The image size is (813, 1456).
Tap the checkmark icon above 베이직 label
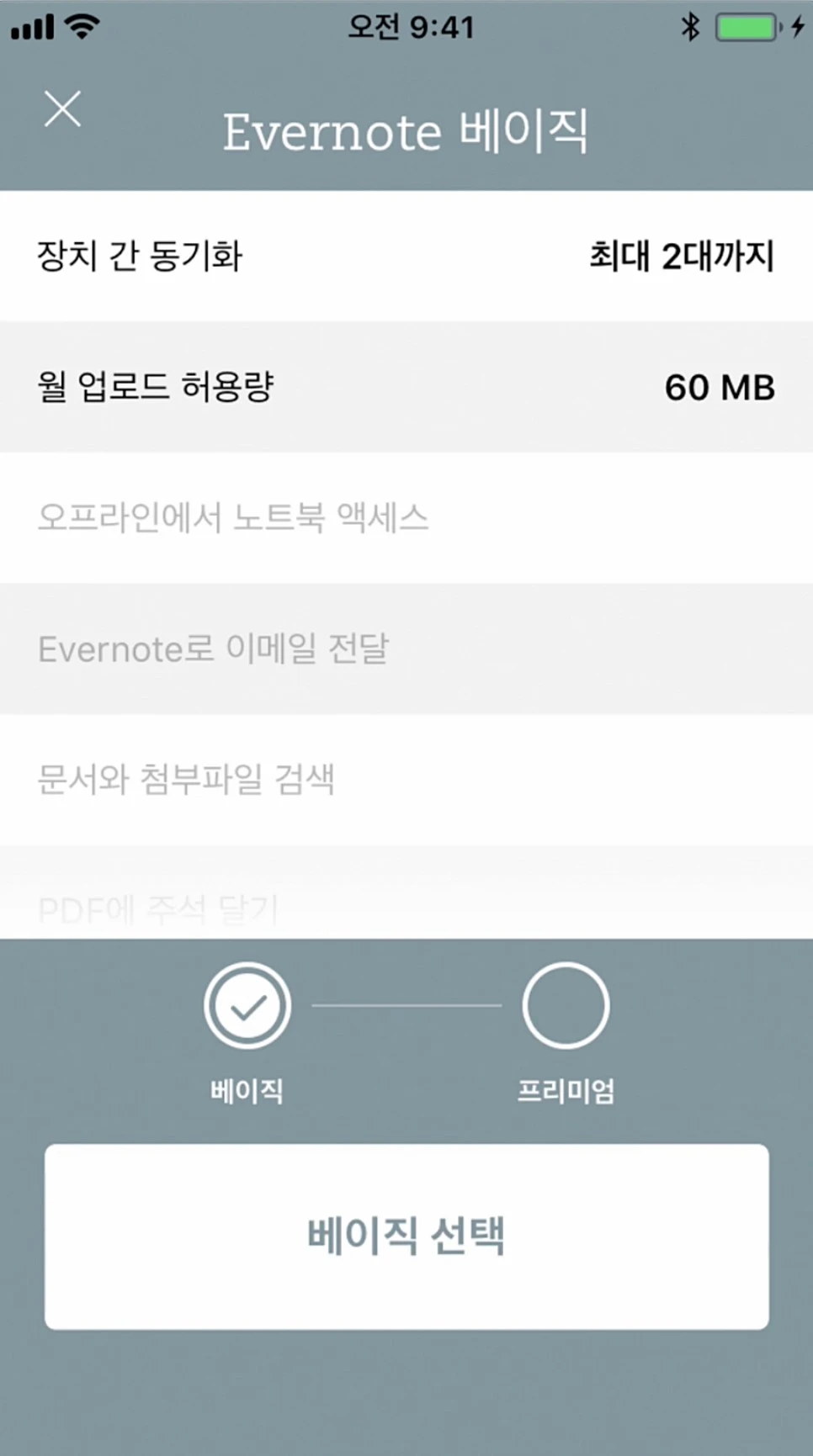pos(246,1004)
